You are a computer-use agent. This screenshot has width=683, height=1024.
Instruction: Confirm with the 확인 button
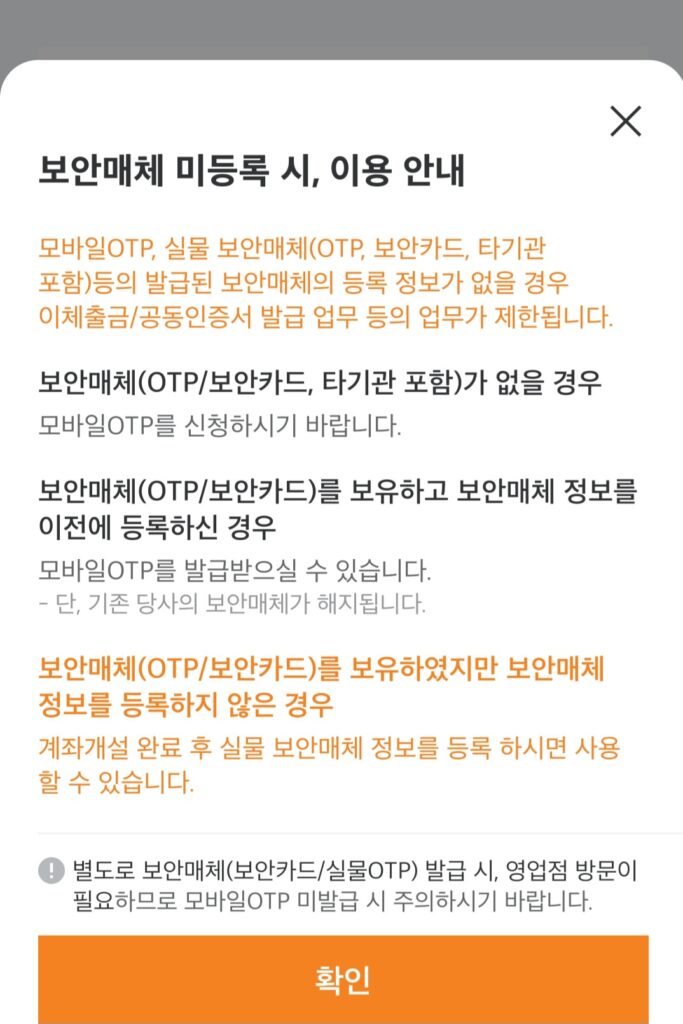point(343,979)
